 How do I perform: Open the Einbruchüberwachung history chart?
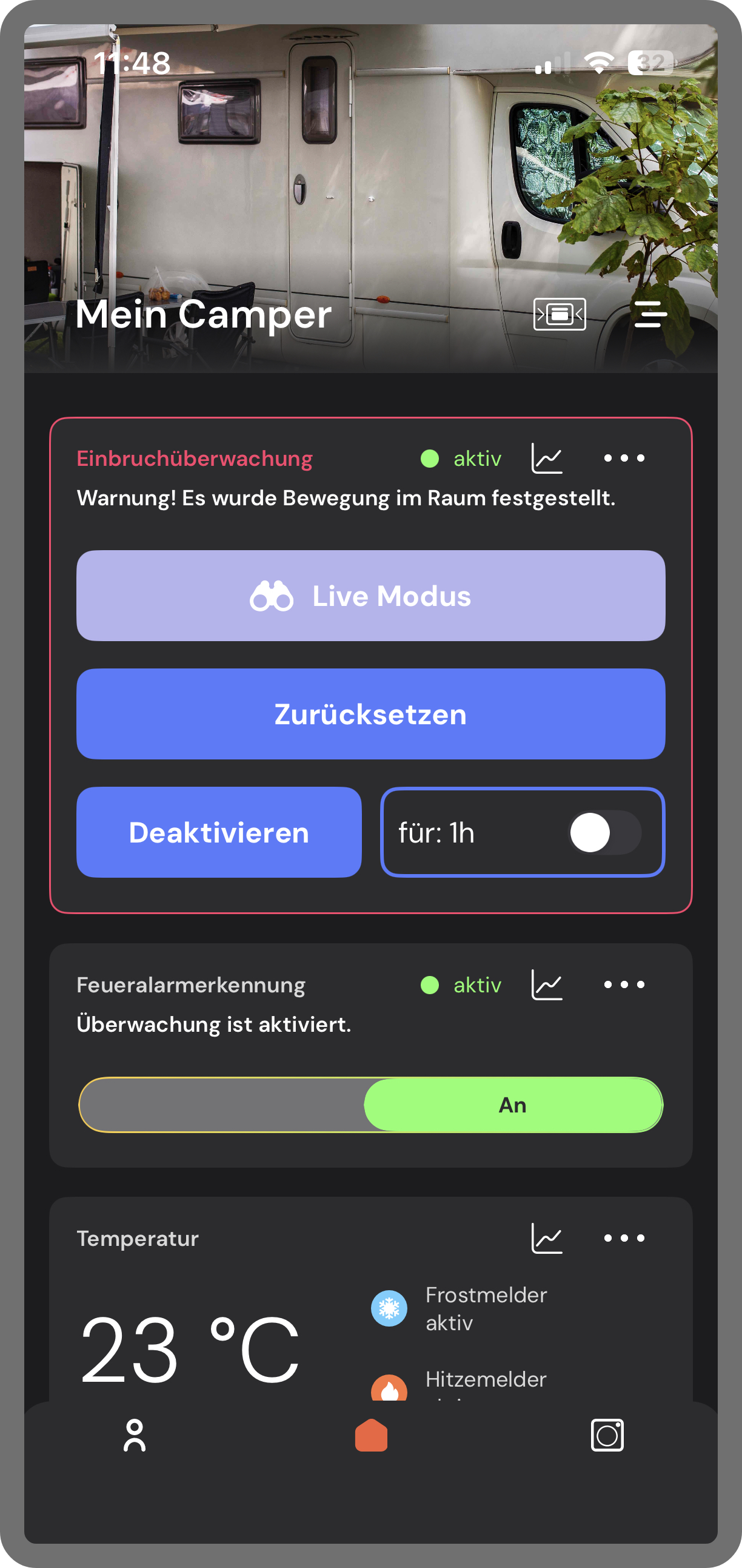point(547,459)
